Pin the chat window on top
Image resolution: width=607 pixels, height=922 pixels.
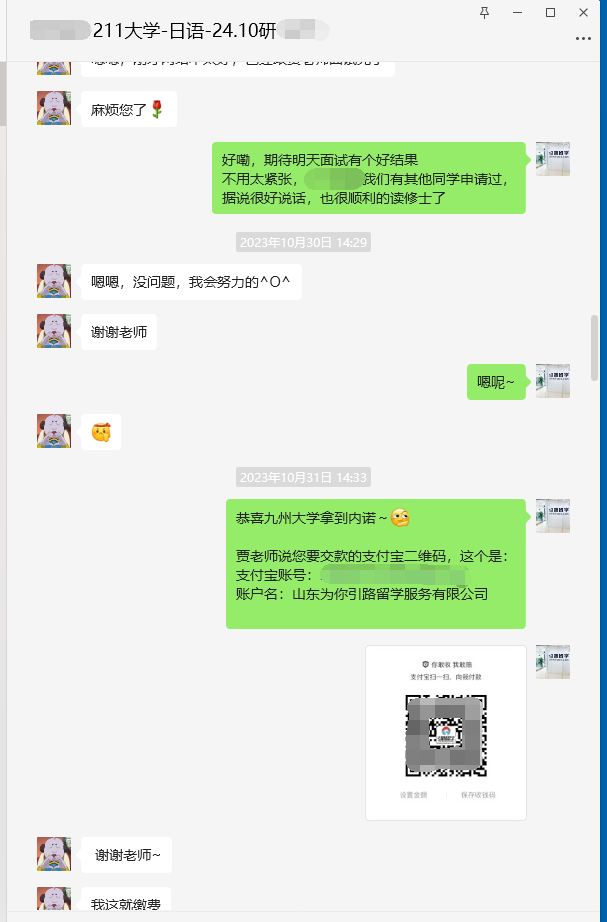tap(485, 12)
